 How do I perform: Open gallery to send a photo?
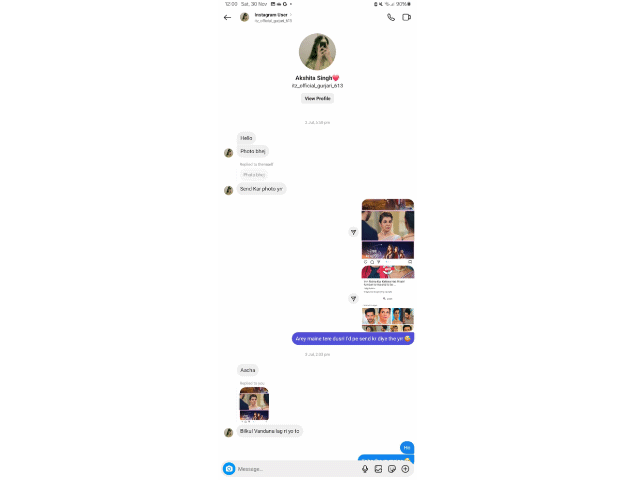coord(378,468)
